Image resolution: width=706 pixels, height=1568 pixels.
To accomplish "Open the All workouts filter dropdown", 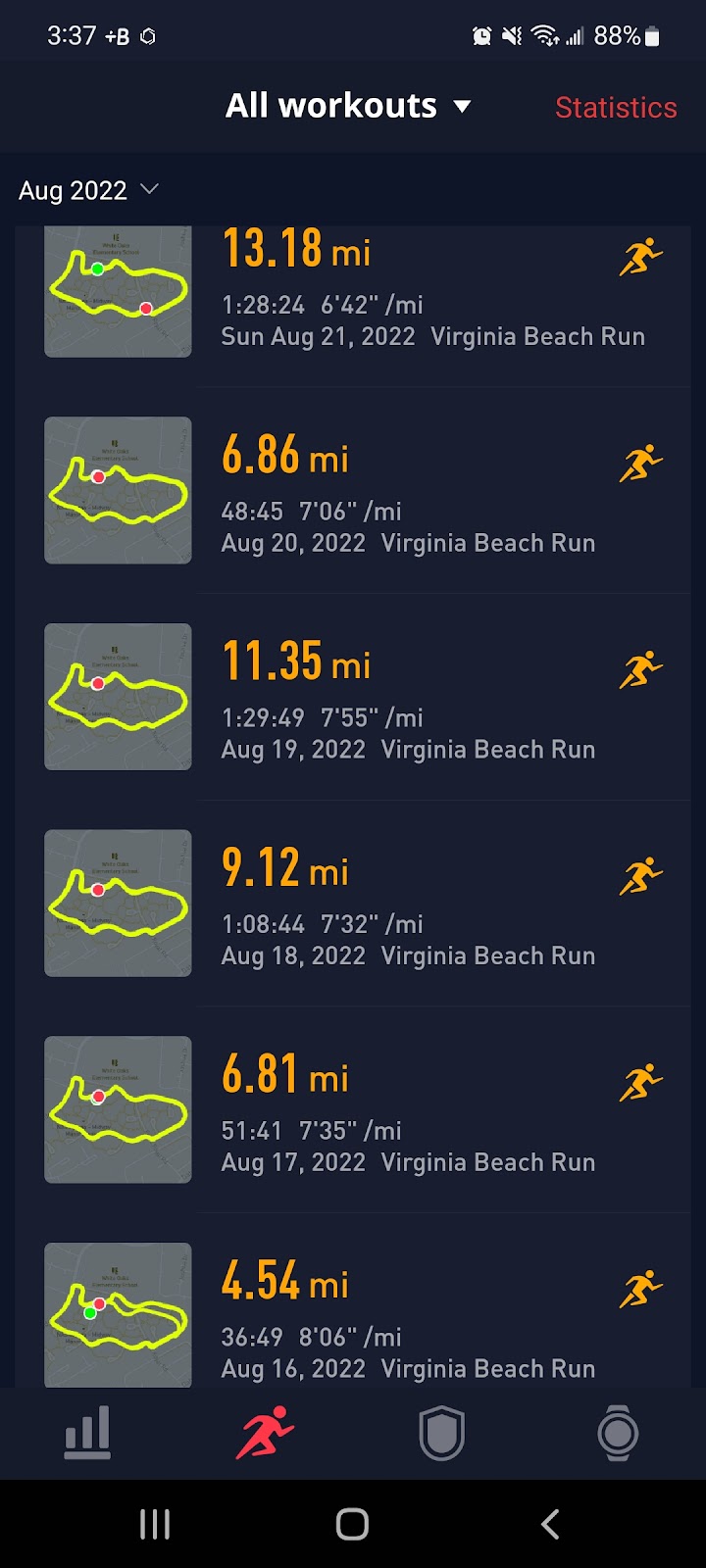I will (348, 106).
